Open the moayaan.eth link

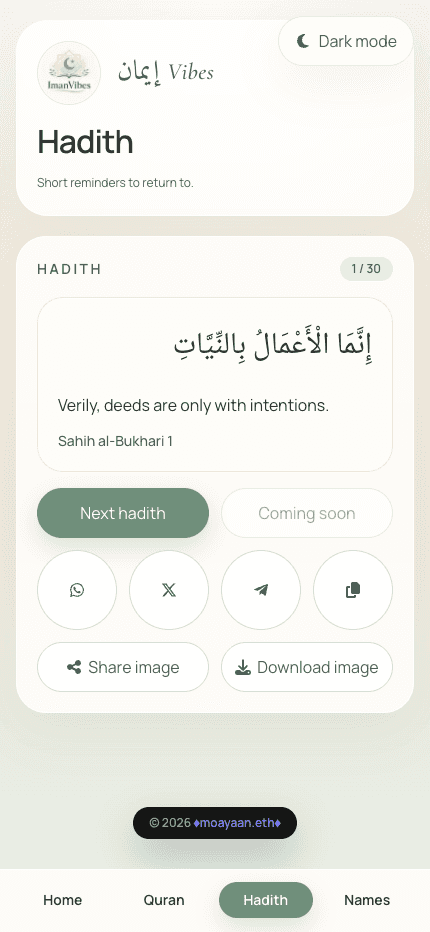pyautogui.click(x=237, y=823)
